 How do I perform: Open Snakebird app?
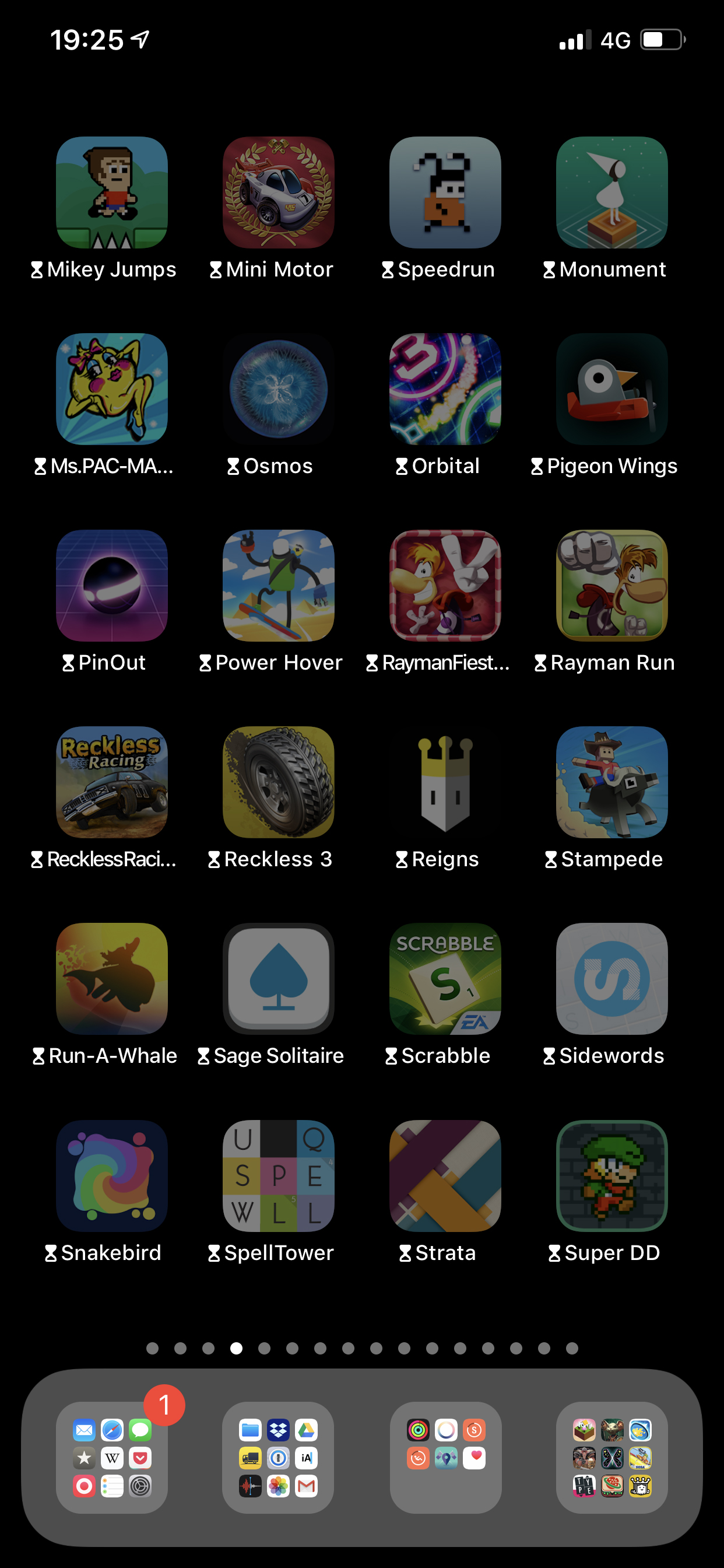[x=112, y=1176]
